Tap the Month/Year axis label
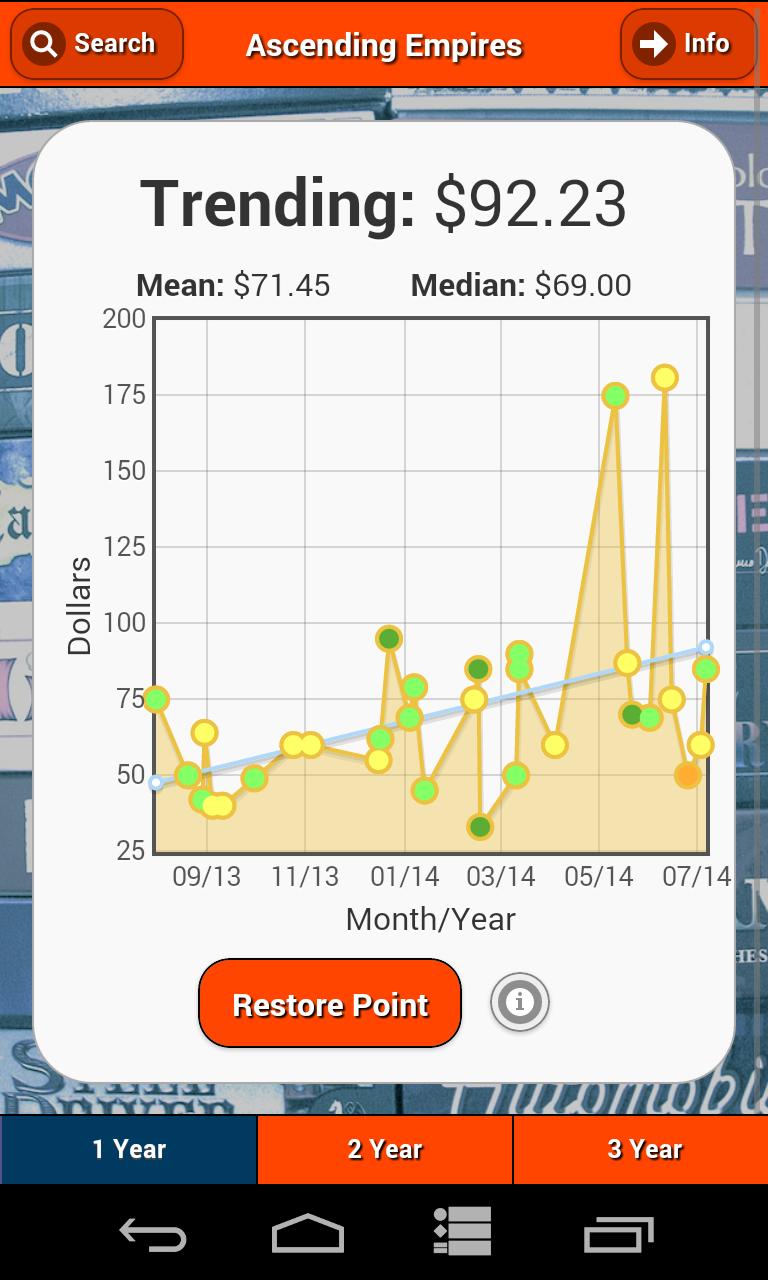 pos(428,918)
